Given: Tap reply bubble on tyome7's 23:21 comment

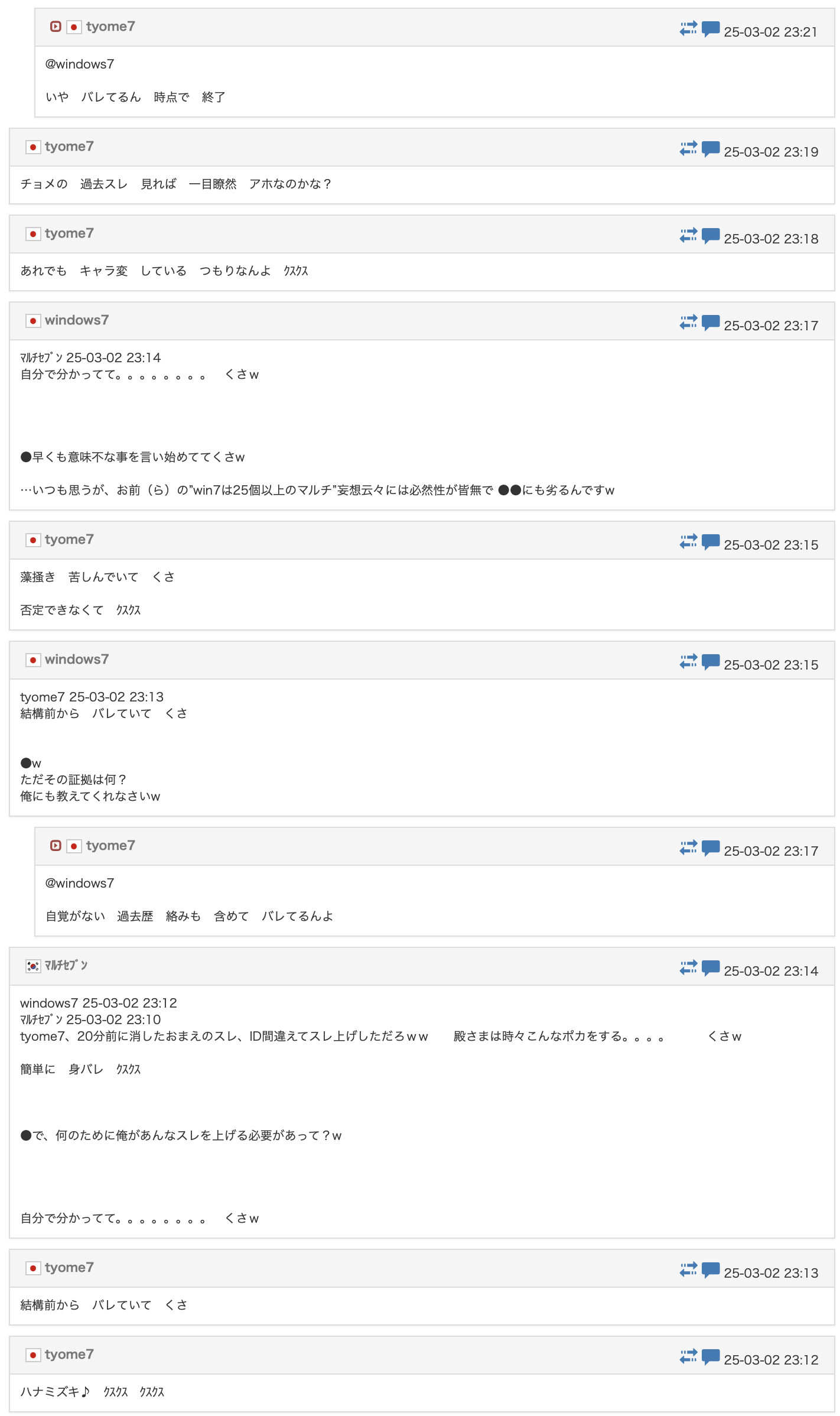Looking at the screenshot, I should (710, 29).
